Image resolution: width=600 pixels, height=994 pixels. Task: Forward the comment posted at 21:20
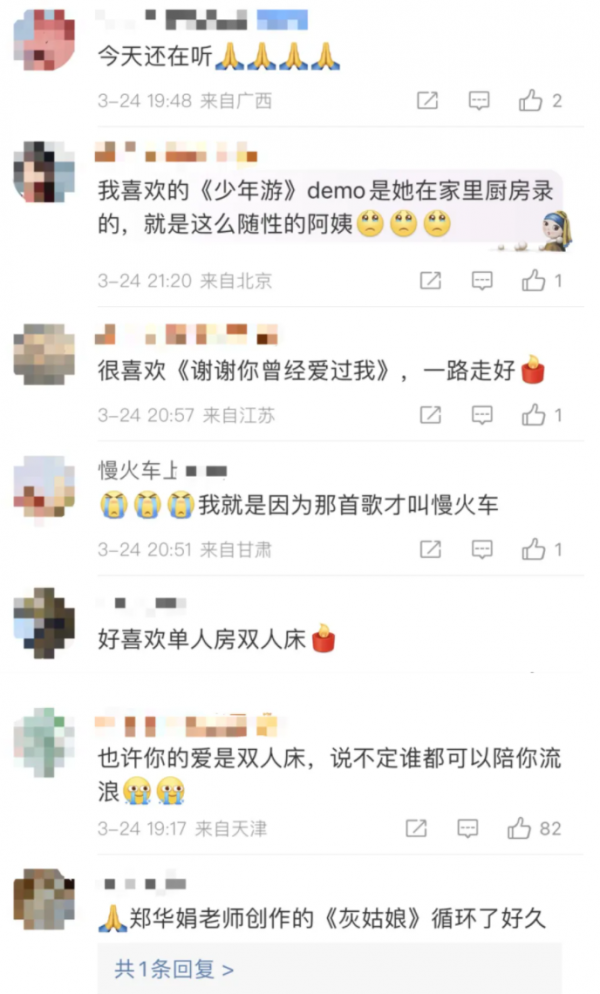click(x=431, y=280)
